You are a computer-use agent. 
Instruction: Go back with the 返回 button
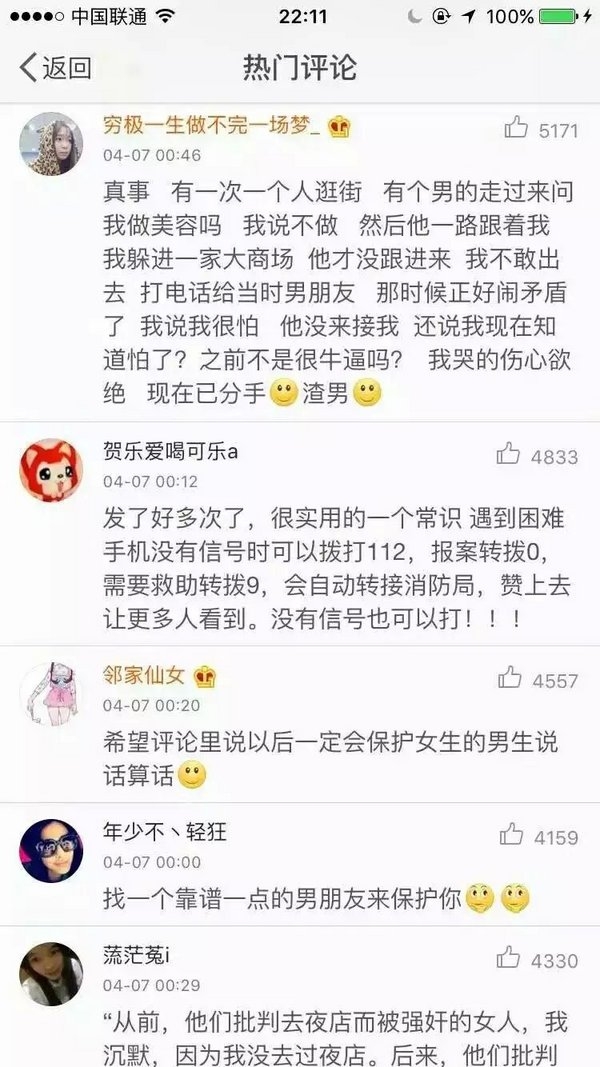[x=55, y=67]
